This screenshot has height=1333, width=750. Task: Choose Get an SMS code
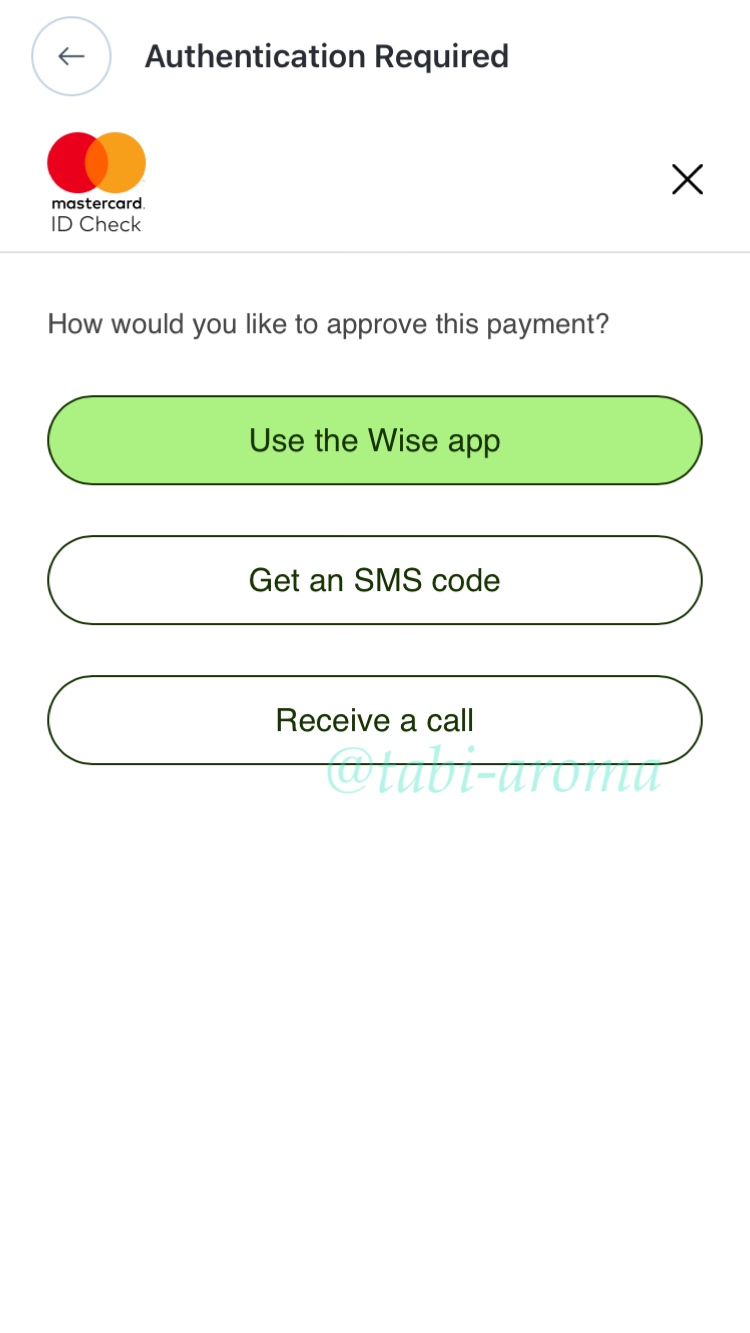pyautogui.click(x=375, y=580)
